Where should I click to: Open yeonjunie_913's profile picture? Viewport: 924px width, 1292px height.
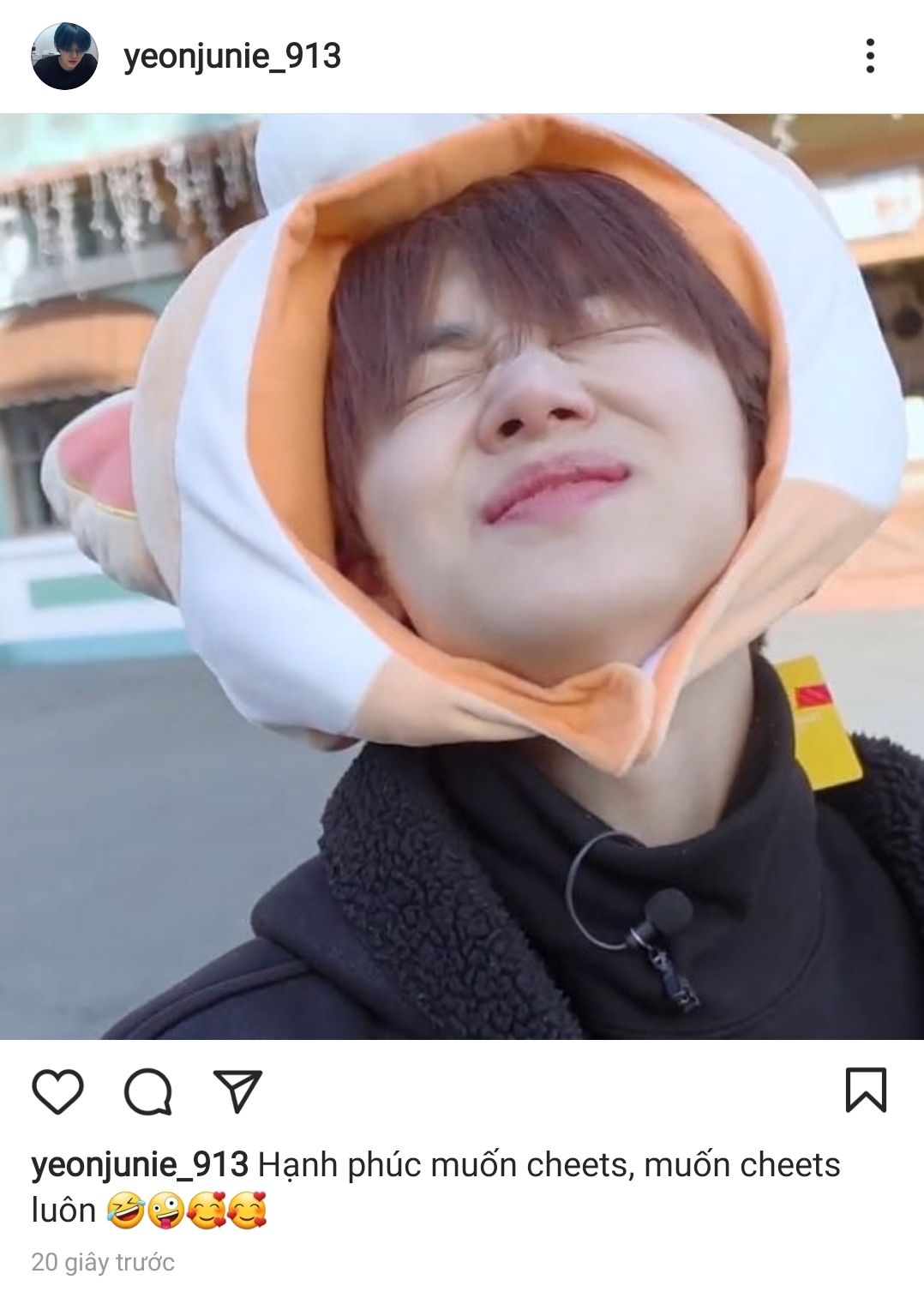click(64, 57)
